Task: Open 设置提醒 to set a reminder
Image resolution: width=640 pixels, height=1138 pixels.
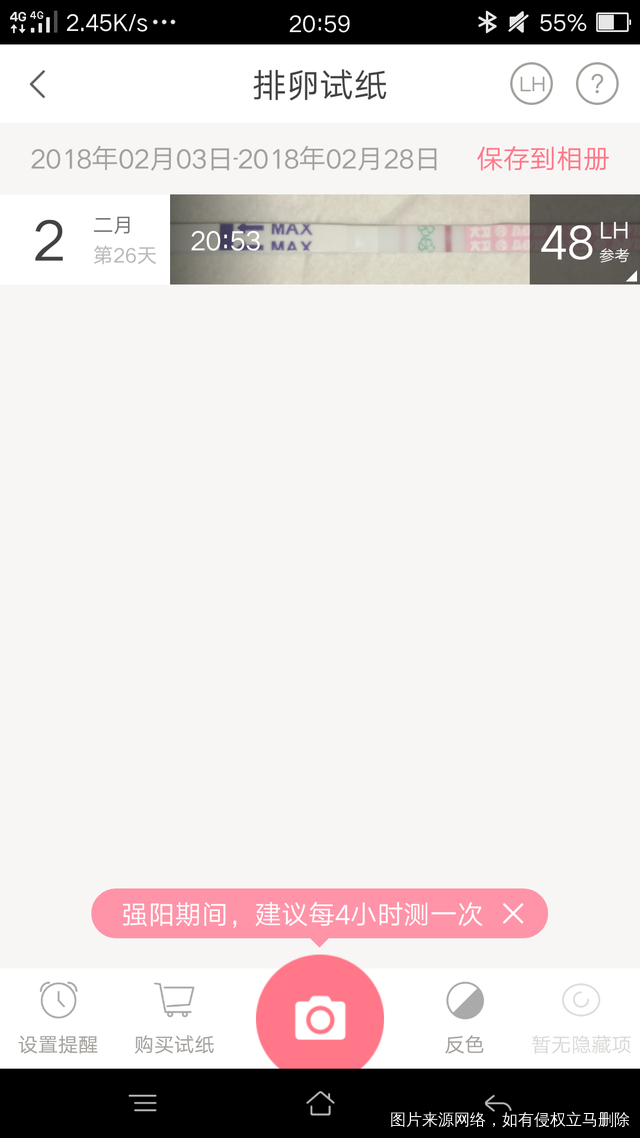Action: (59, 1018)
